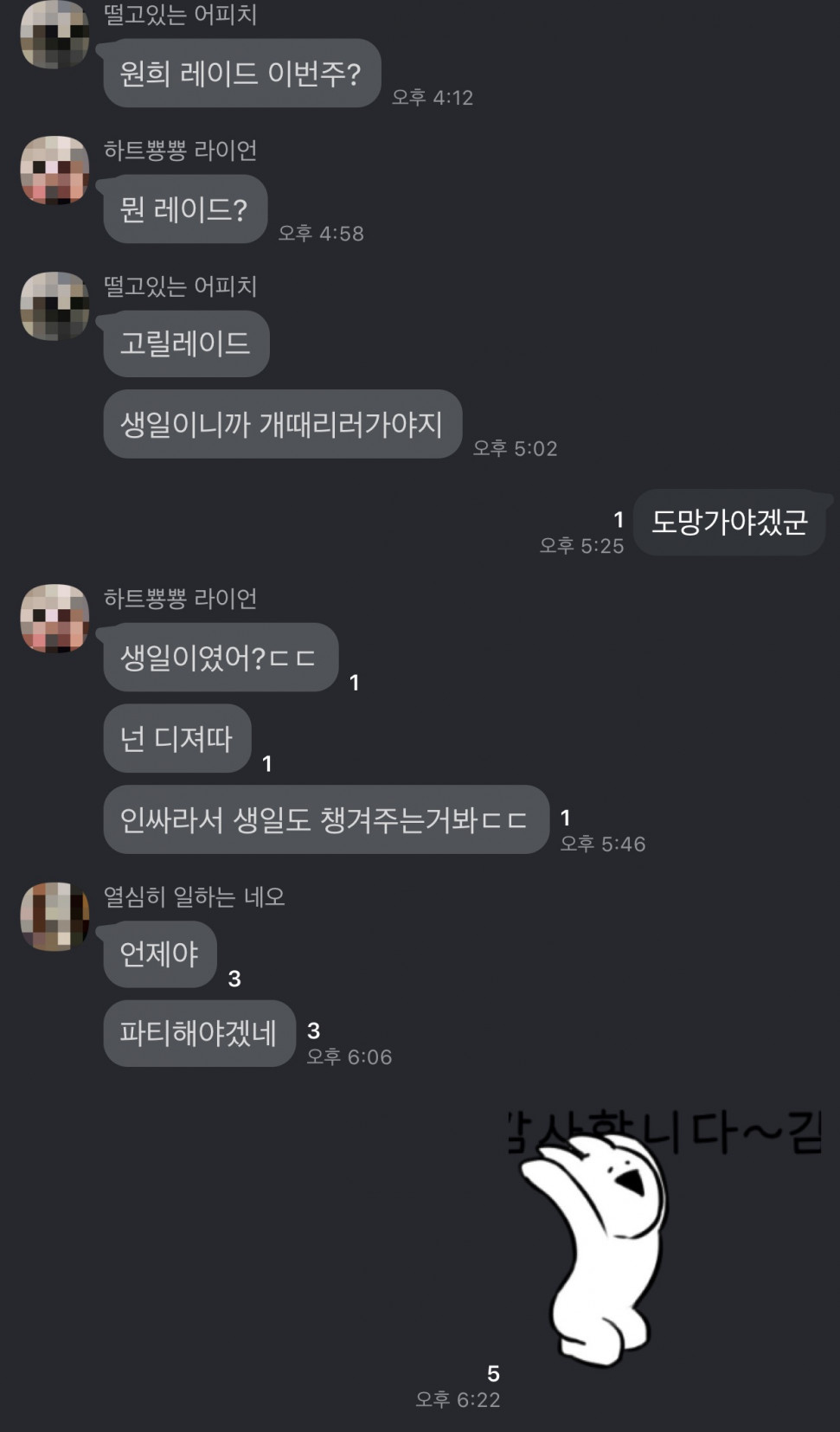View 열심히 일하는 네오's profile picture
This screenshot has width=840, height=1432.
pyautogui.click(x=55, y=916)
